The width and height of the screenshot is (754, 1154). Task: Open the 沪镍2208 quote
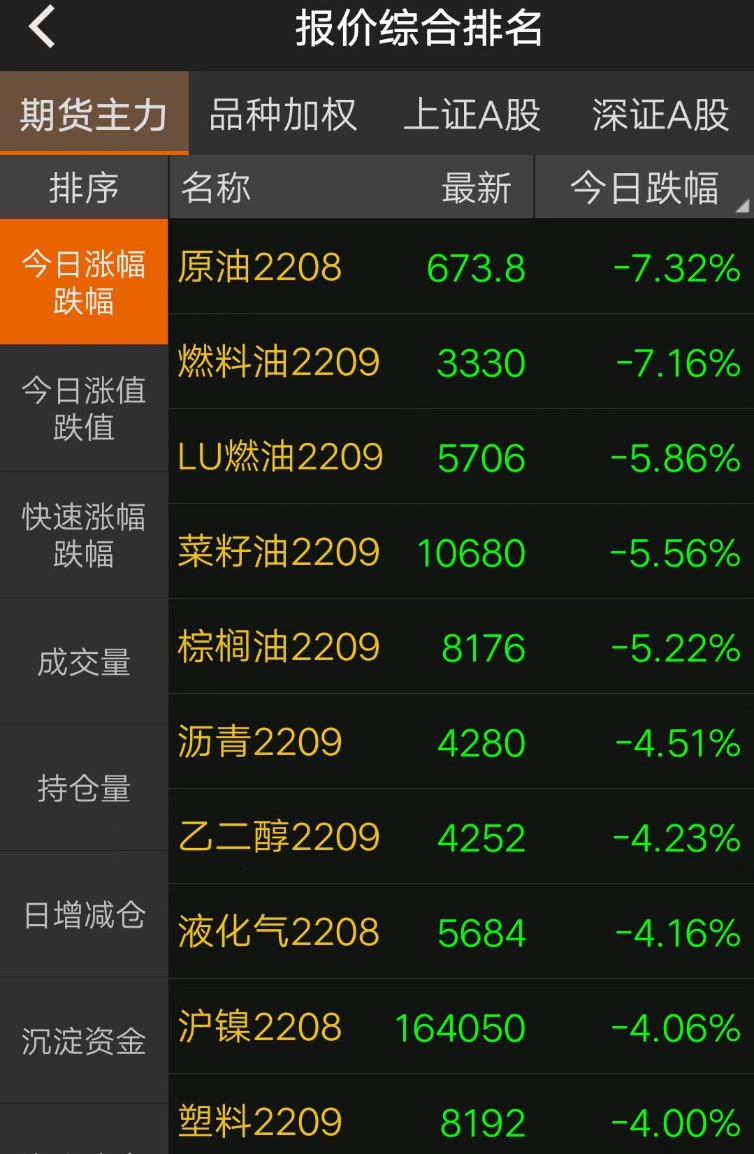coord(460,1027)
